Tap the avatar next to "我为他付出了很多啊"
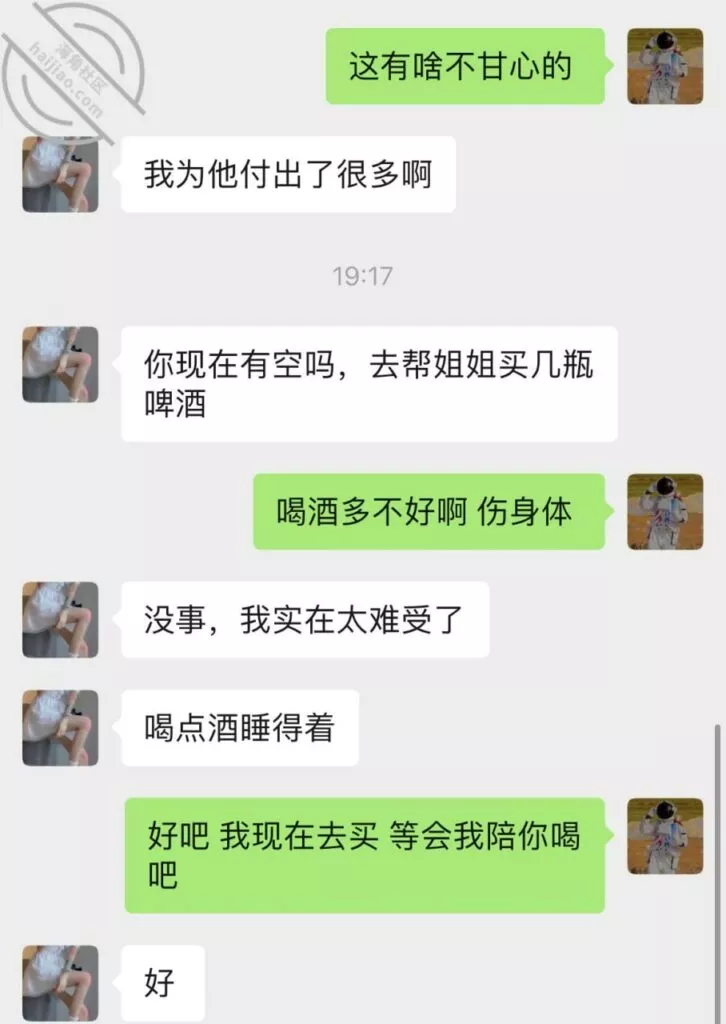 60,174
